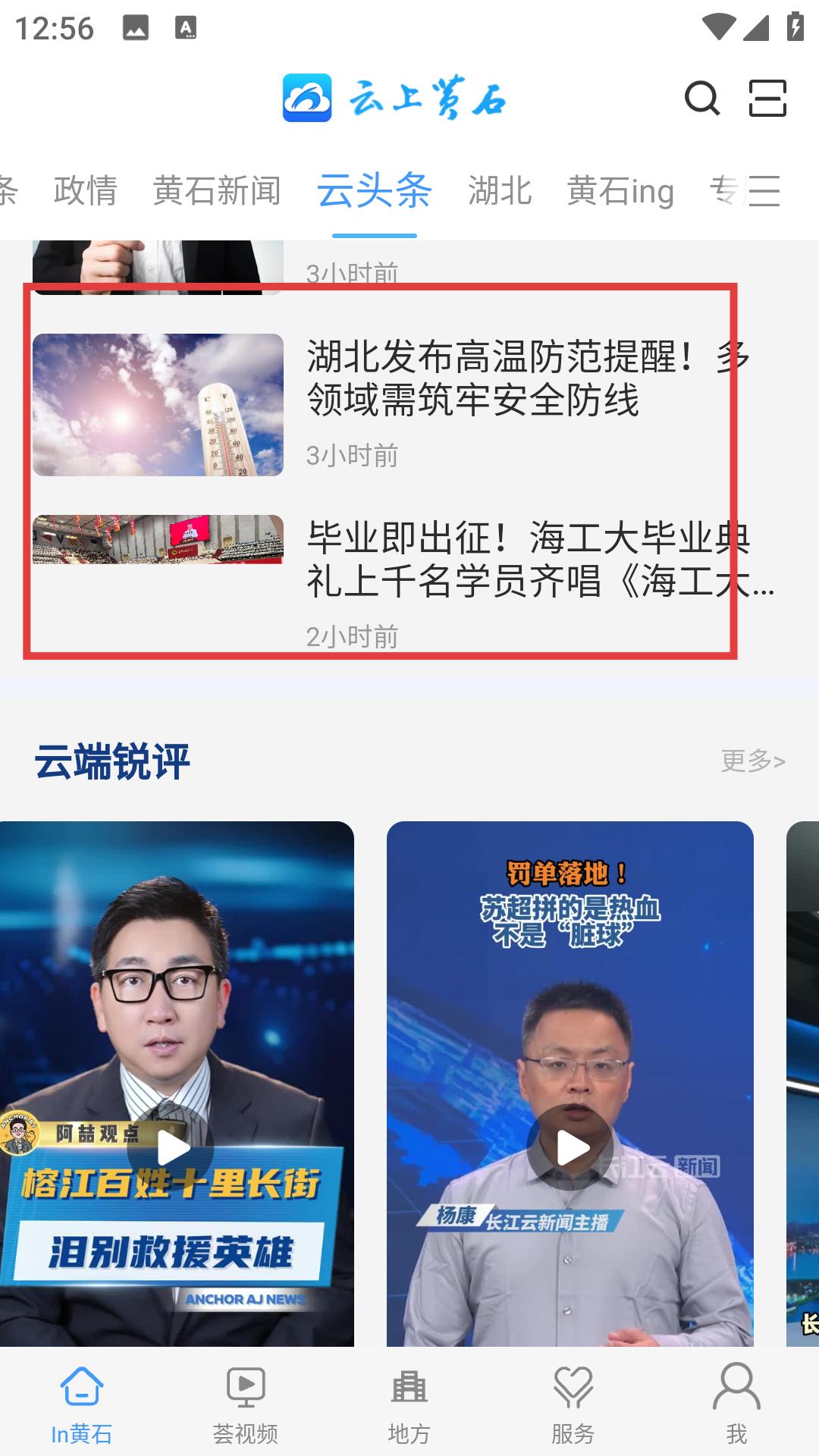Go to the 我 profile tab

click(x=737, y=1404)
